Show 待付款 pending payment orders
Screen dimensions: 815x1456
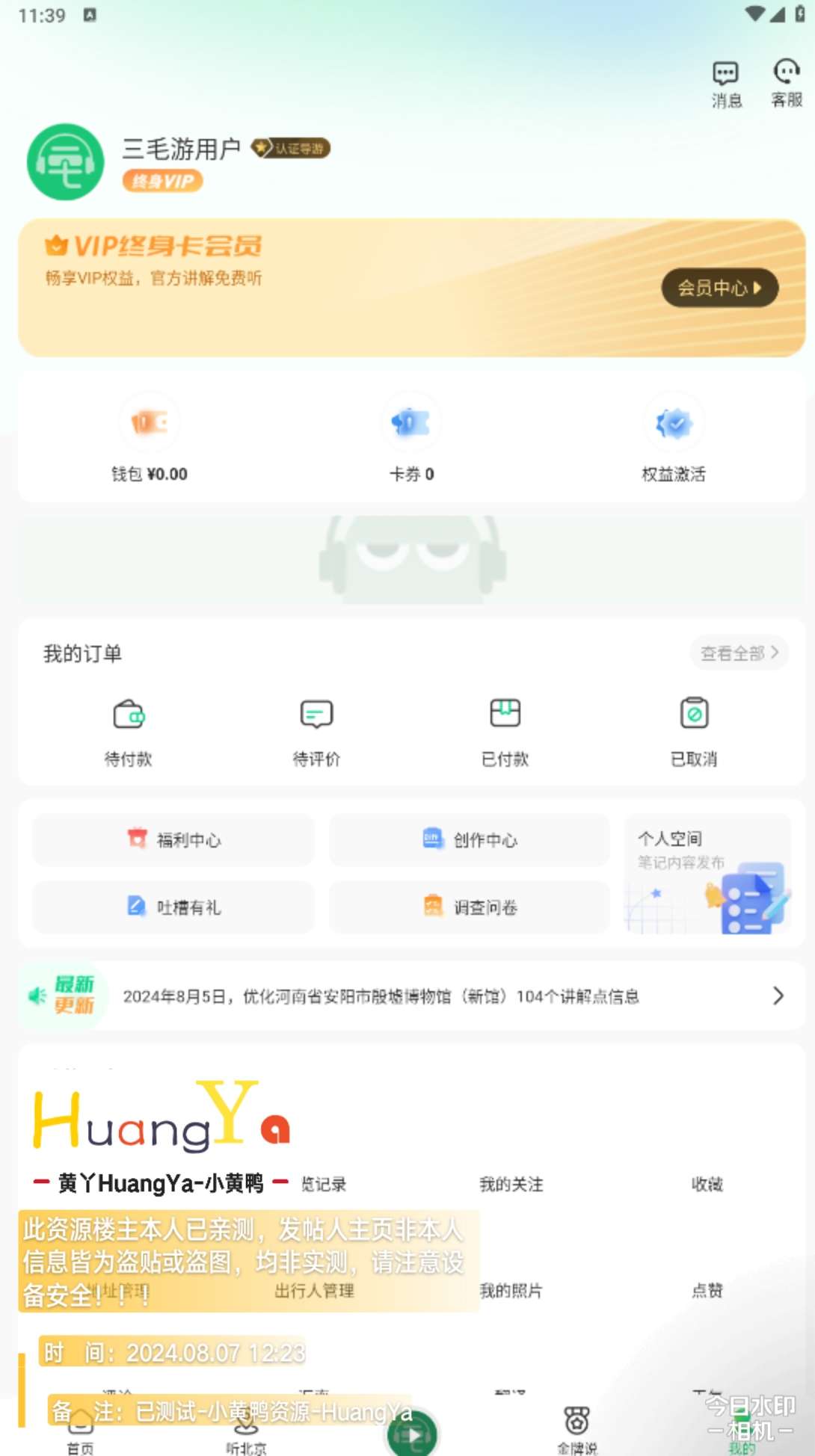tap(129, 730)
